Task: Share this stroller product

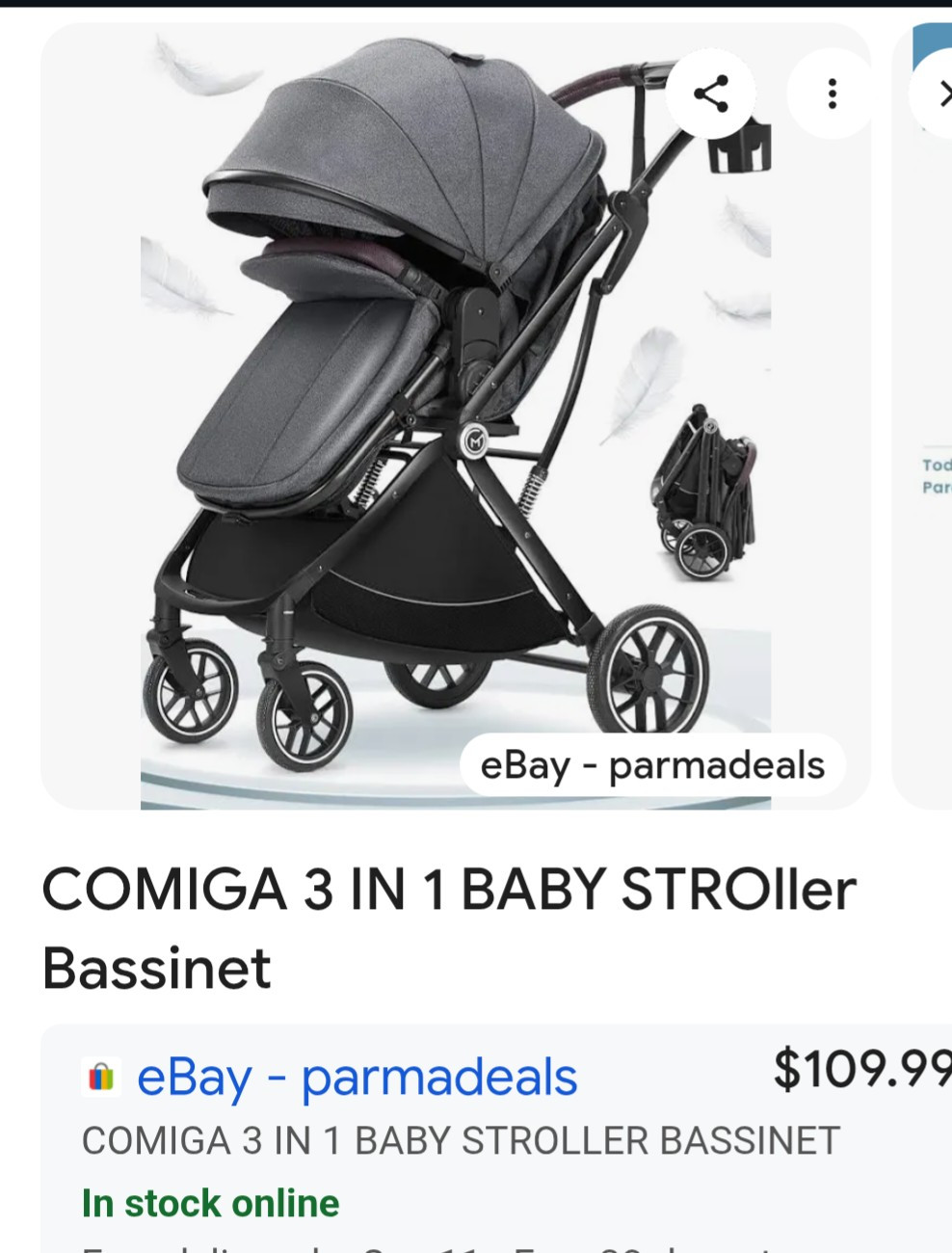Action: [x=711, y=94]
